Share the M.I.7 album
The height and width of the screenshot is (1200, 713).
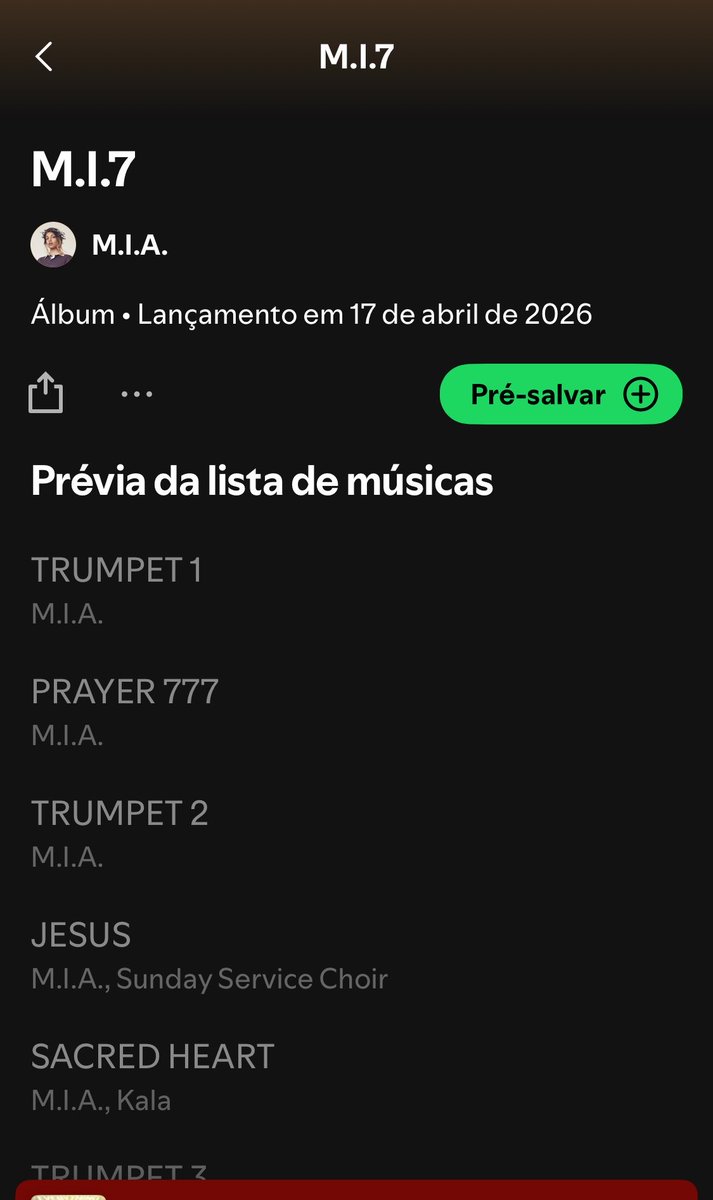pos(46,393)
